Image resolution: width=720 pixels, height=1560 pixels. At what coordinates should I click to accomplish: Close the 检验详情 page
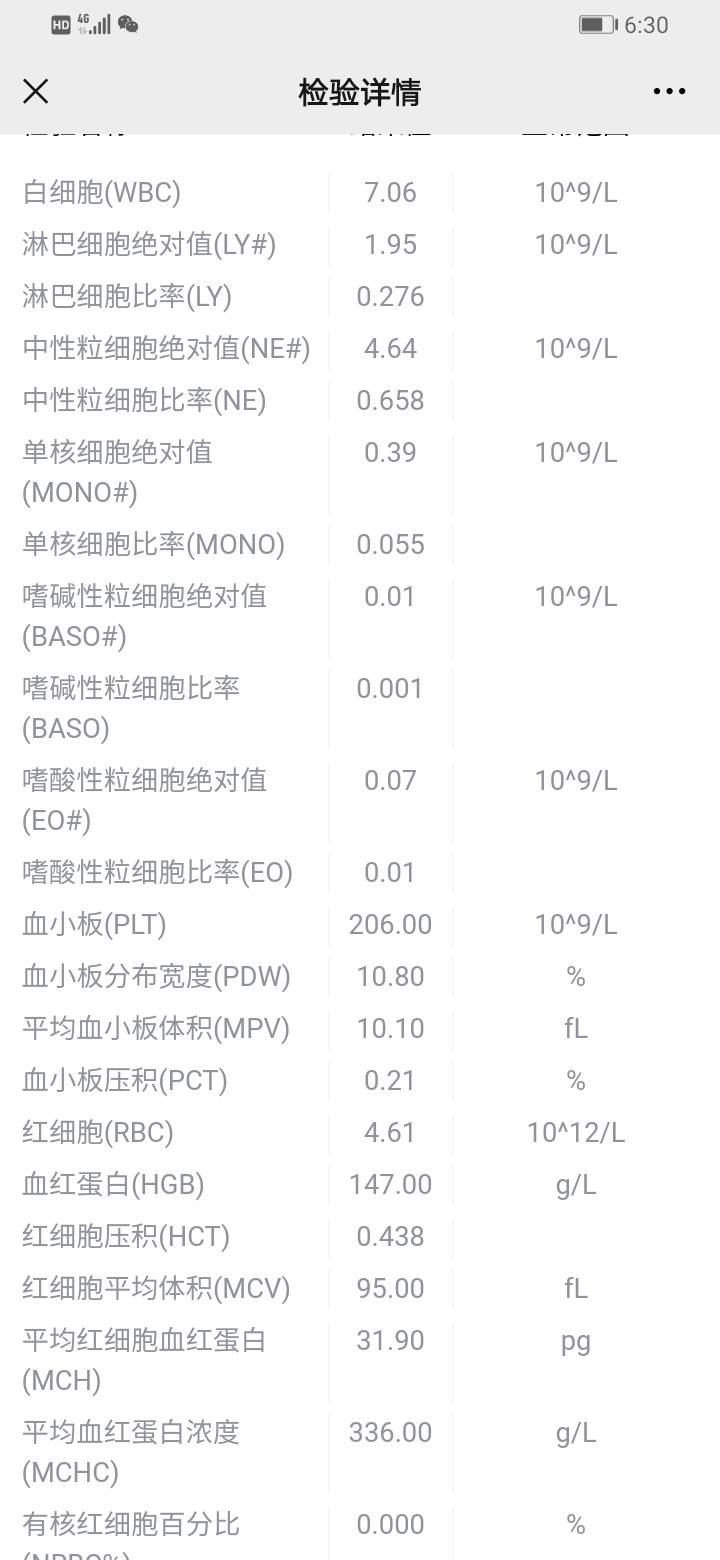pyautogui.click(x=36, y=92)
